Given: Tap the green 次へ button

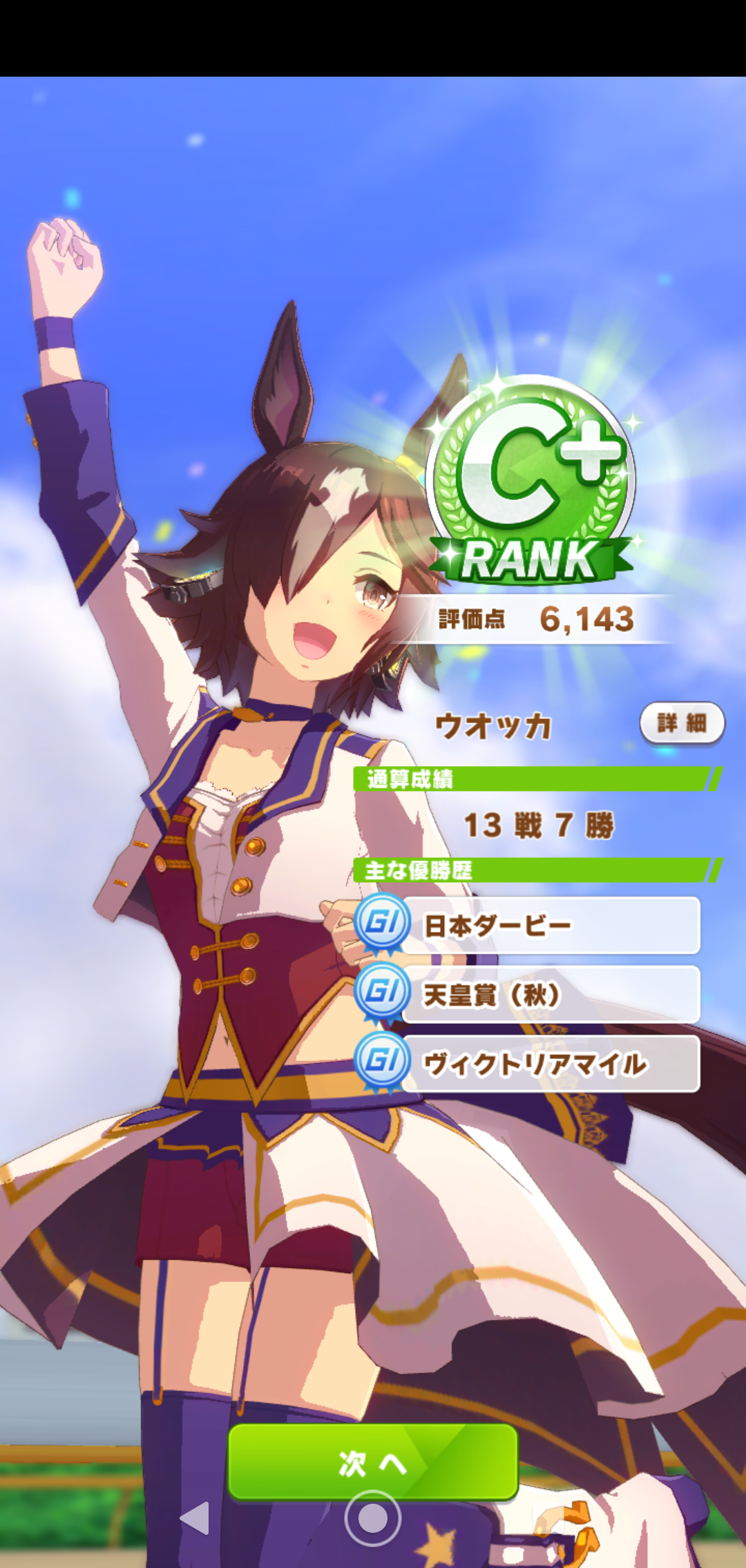Looking at the screenshot, I should (373, 1462).
